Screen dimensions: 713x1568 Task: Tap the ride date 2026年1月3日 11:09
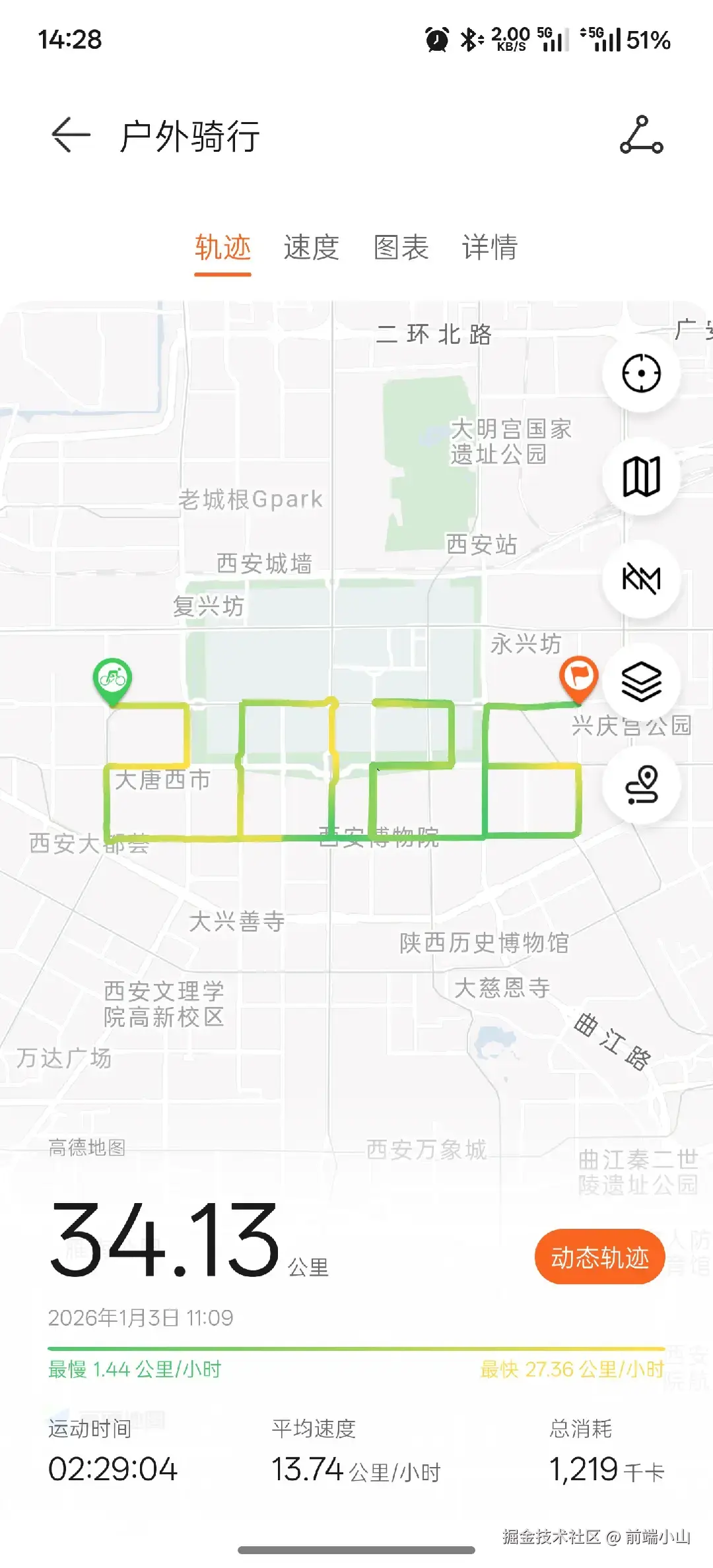click(x=141, y=1317)
